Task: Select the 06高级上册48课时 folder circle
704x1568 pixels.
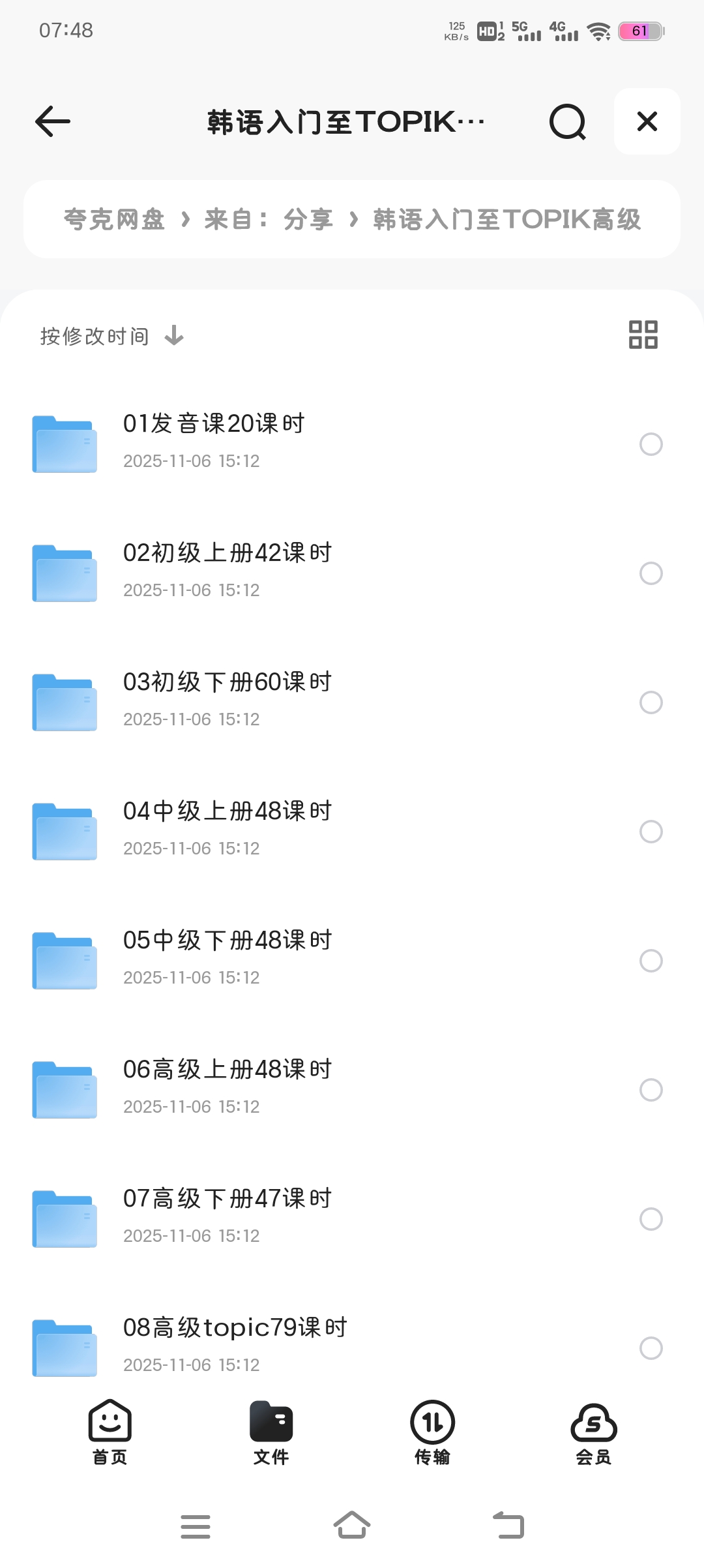Action: (x=651, y=1090)
